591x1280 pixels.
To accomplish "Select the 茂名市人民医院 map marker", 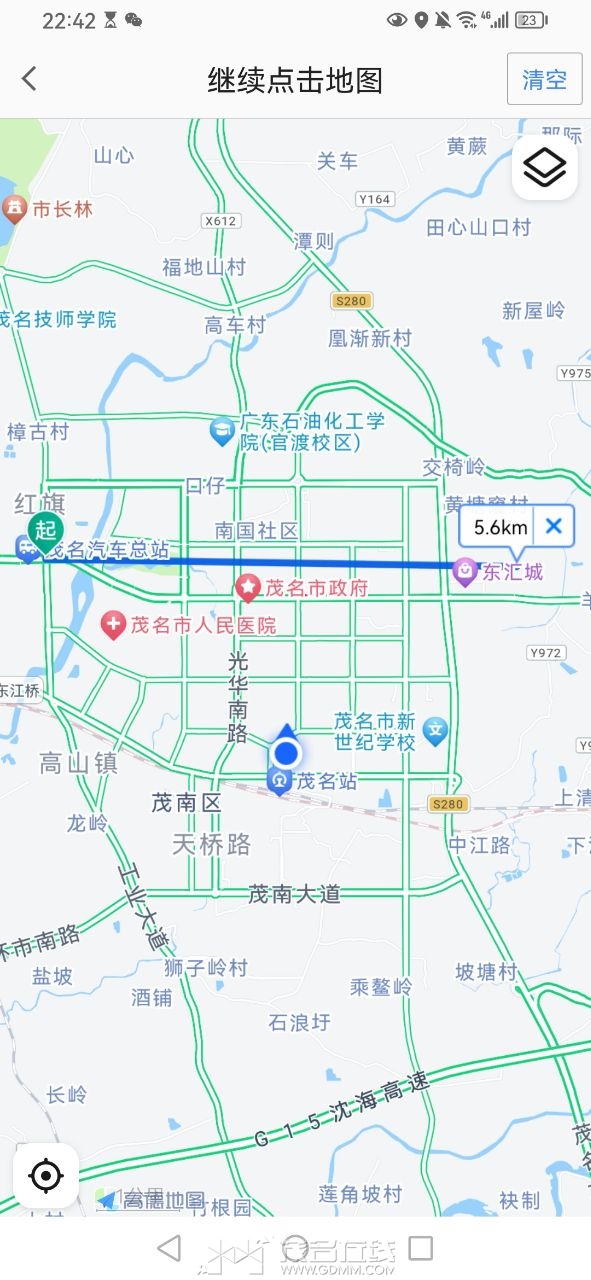I will point(114,626).
